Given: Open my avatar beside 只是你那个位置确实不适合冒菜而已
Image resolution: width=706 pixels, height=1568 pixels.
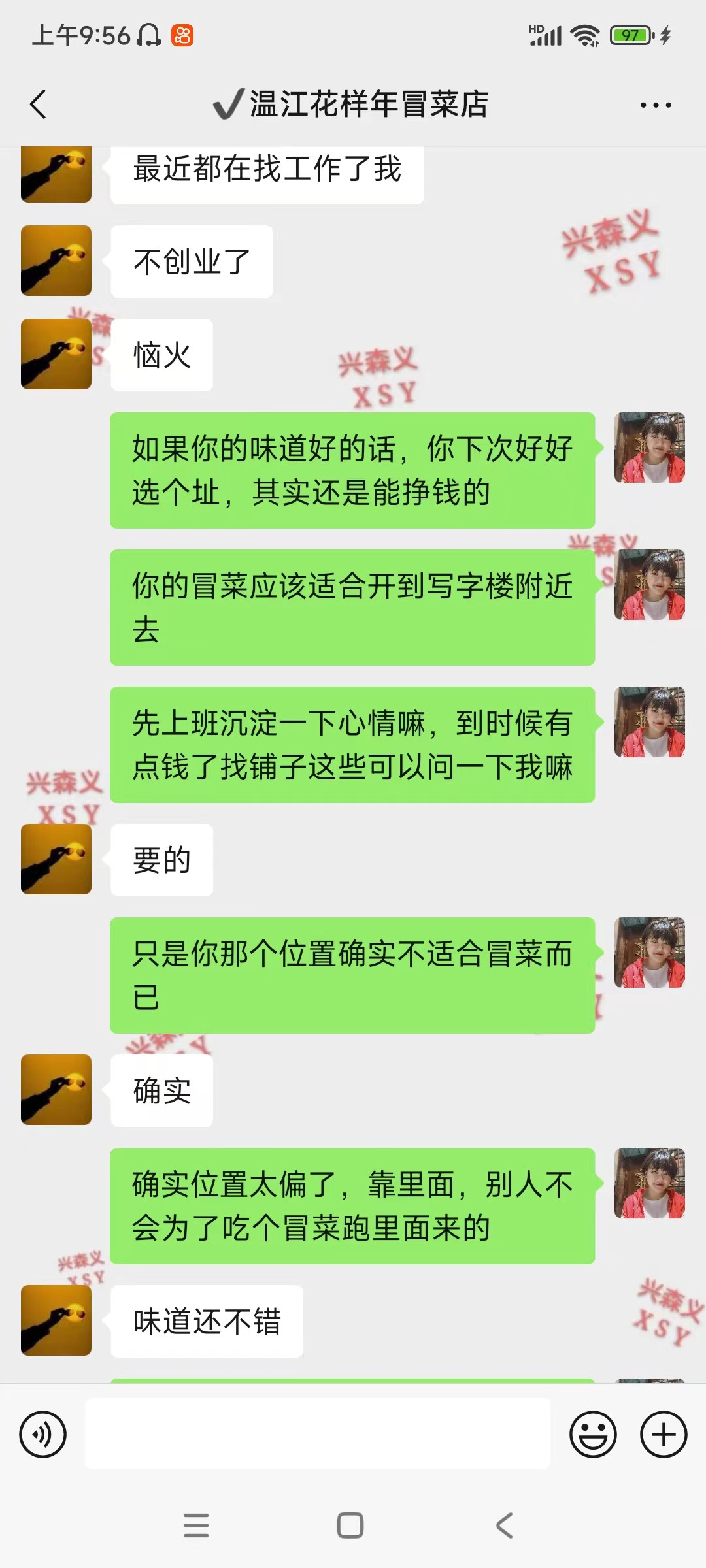Looking at the screenshot, I should 649,952.
